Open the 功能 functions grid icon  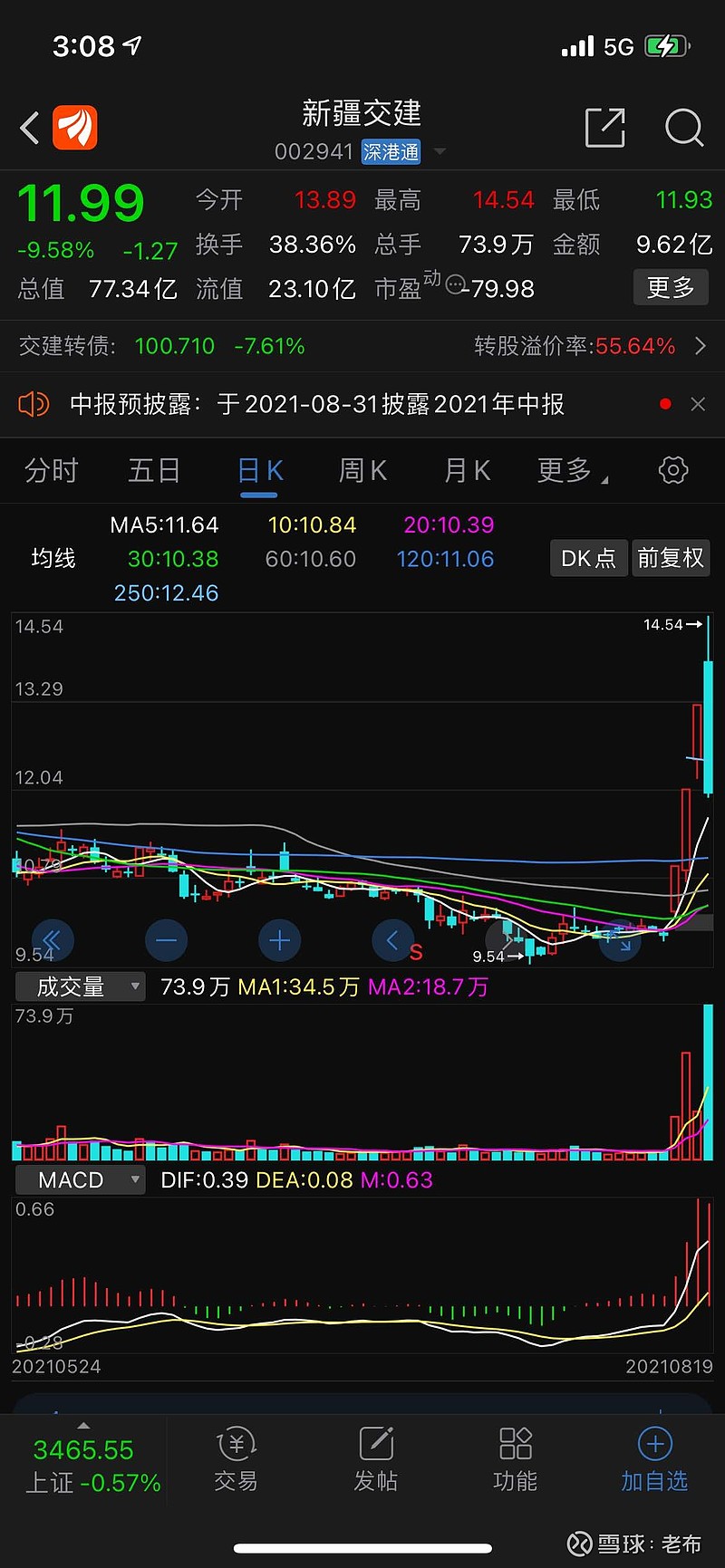(x=515, y=1467)
